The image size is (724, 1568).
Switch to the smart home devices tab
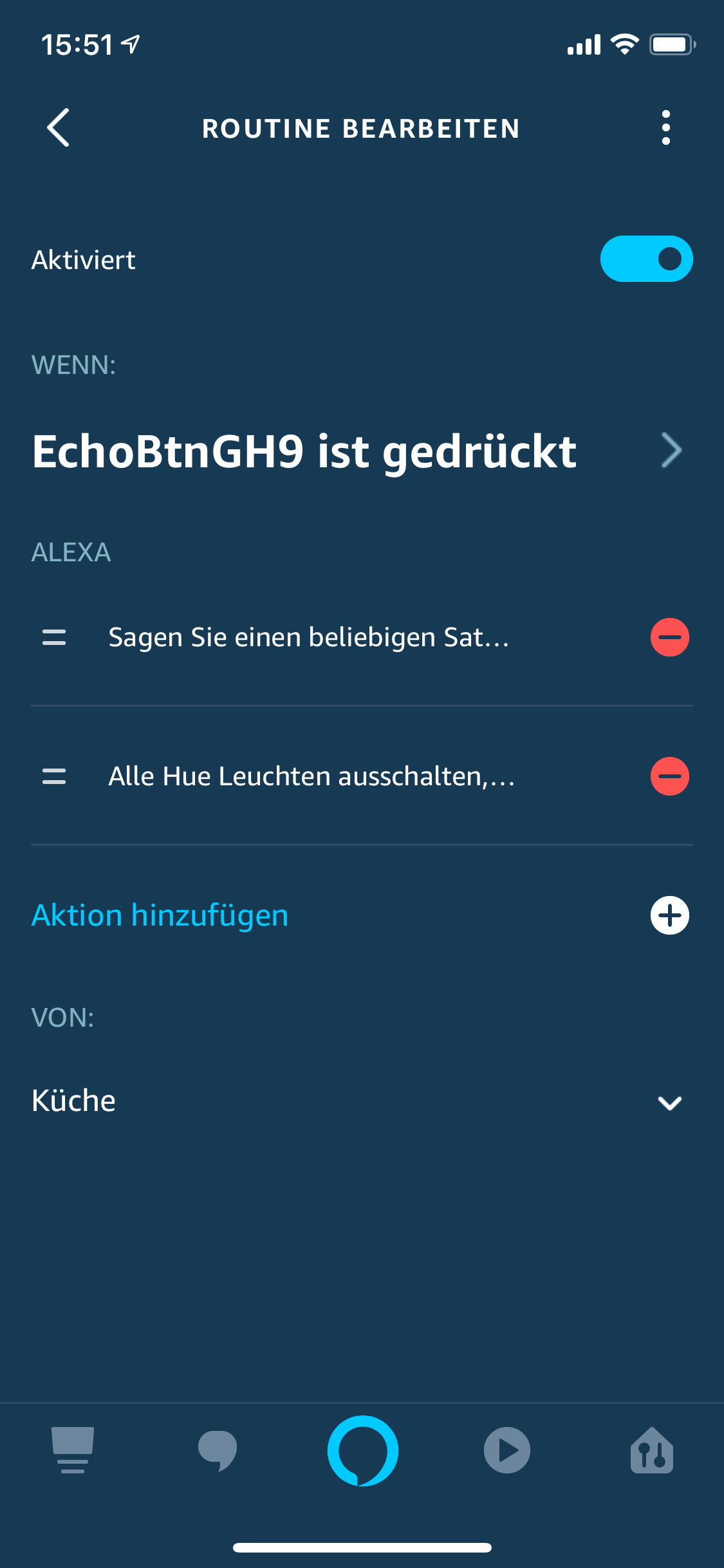click(x=651, y=1451)
